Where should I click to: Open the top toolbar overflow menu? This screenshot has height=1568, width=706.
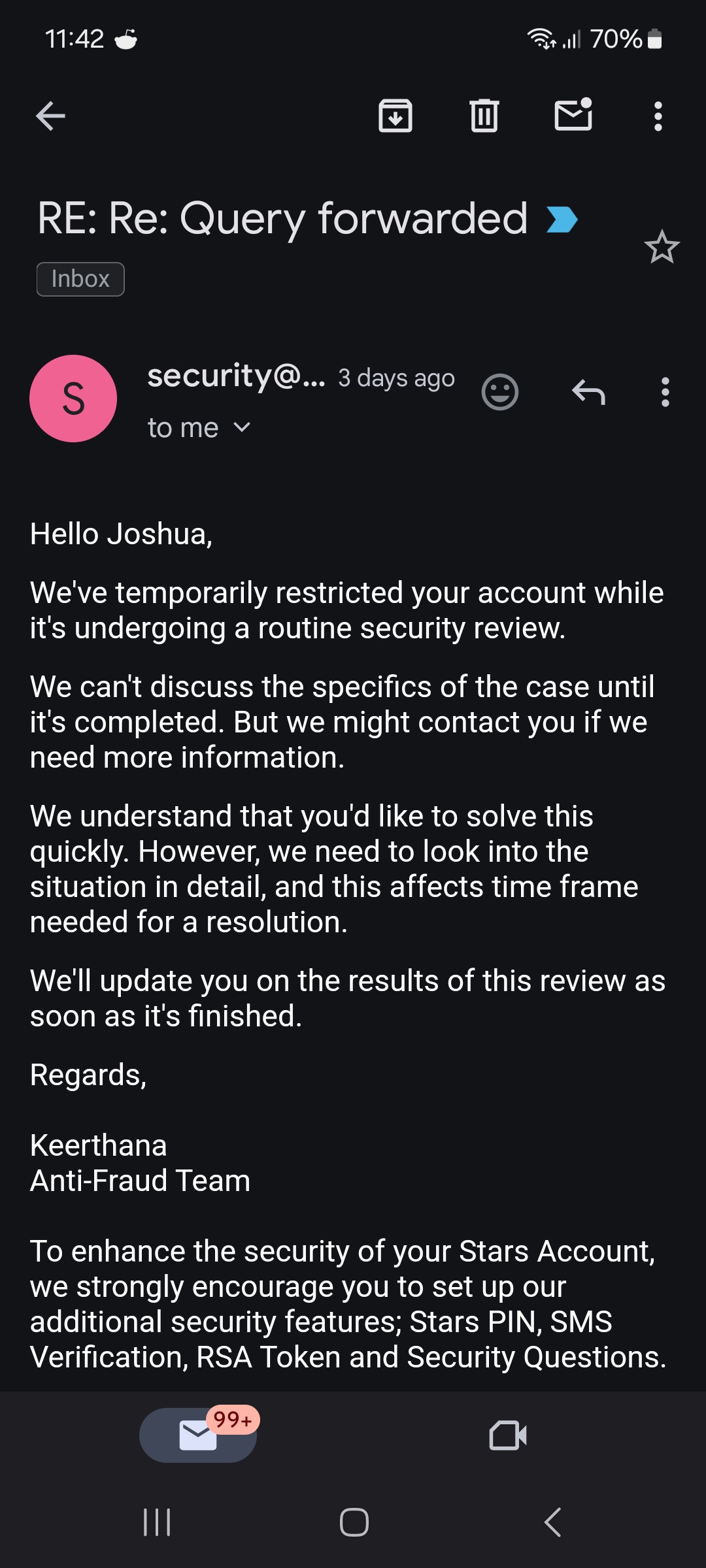pos(658,116)
